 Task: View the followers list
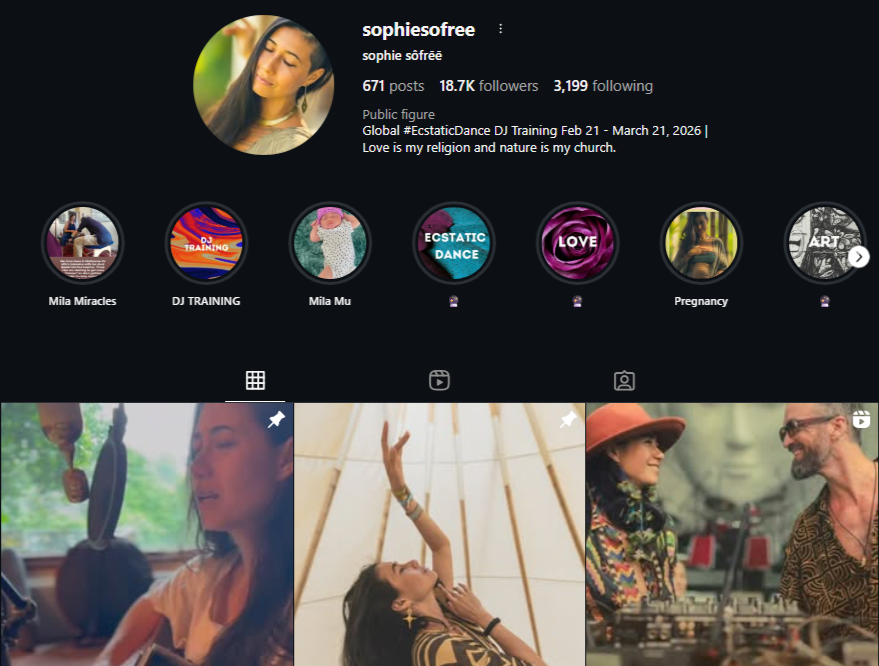tap(489, 86)
